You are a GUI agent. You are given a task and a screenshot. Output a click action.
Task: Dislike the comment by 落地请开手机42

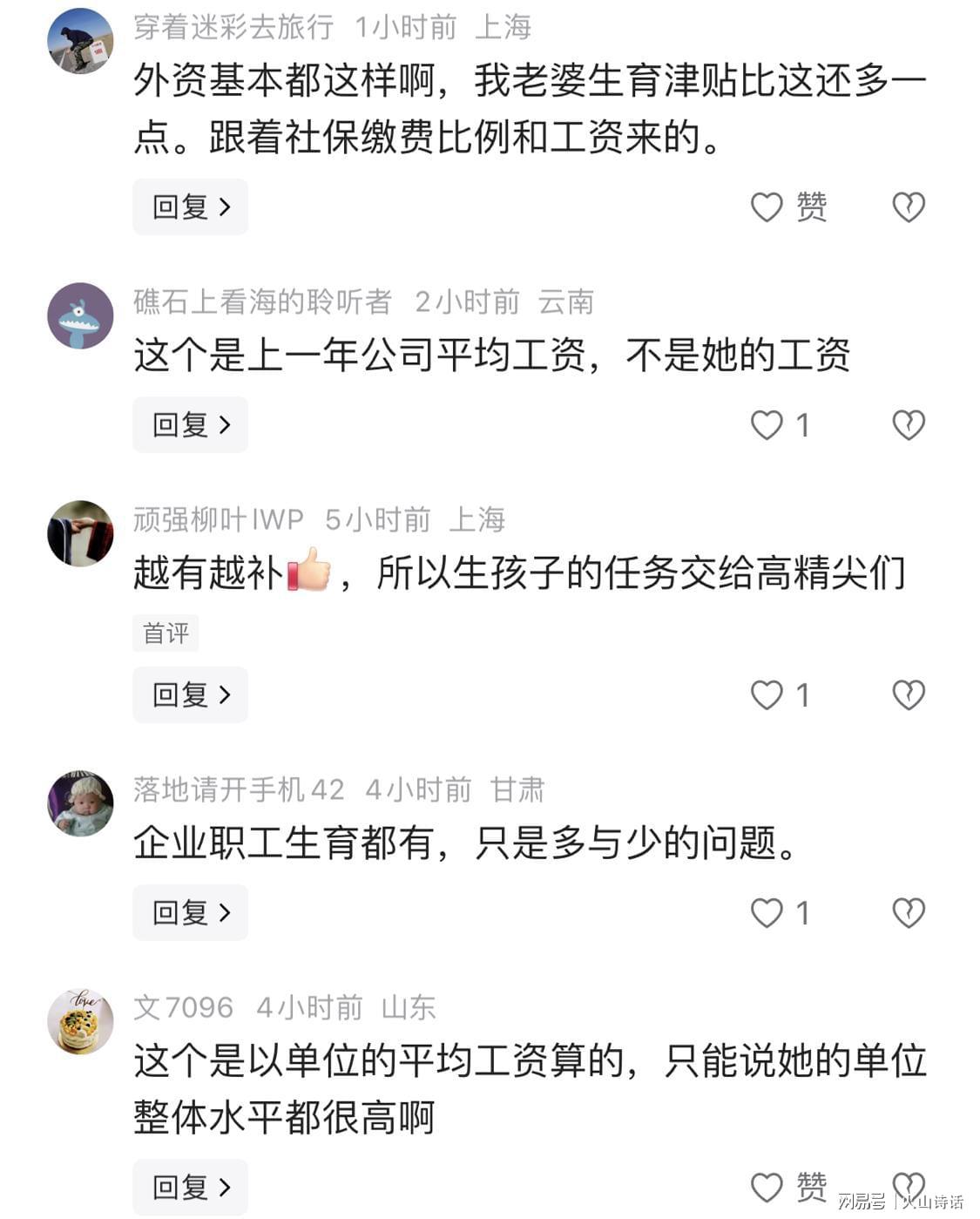tap(909, 913)
